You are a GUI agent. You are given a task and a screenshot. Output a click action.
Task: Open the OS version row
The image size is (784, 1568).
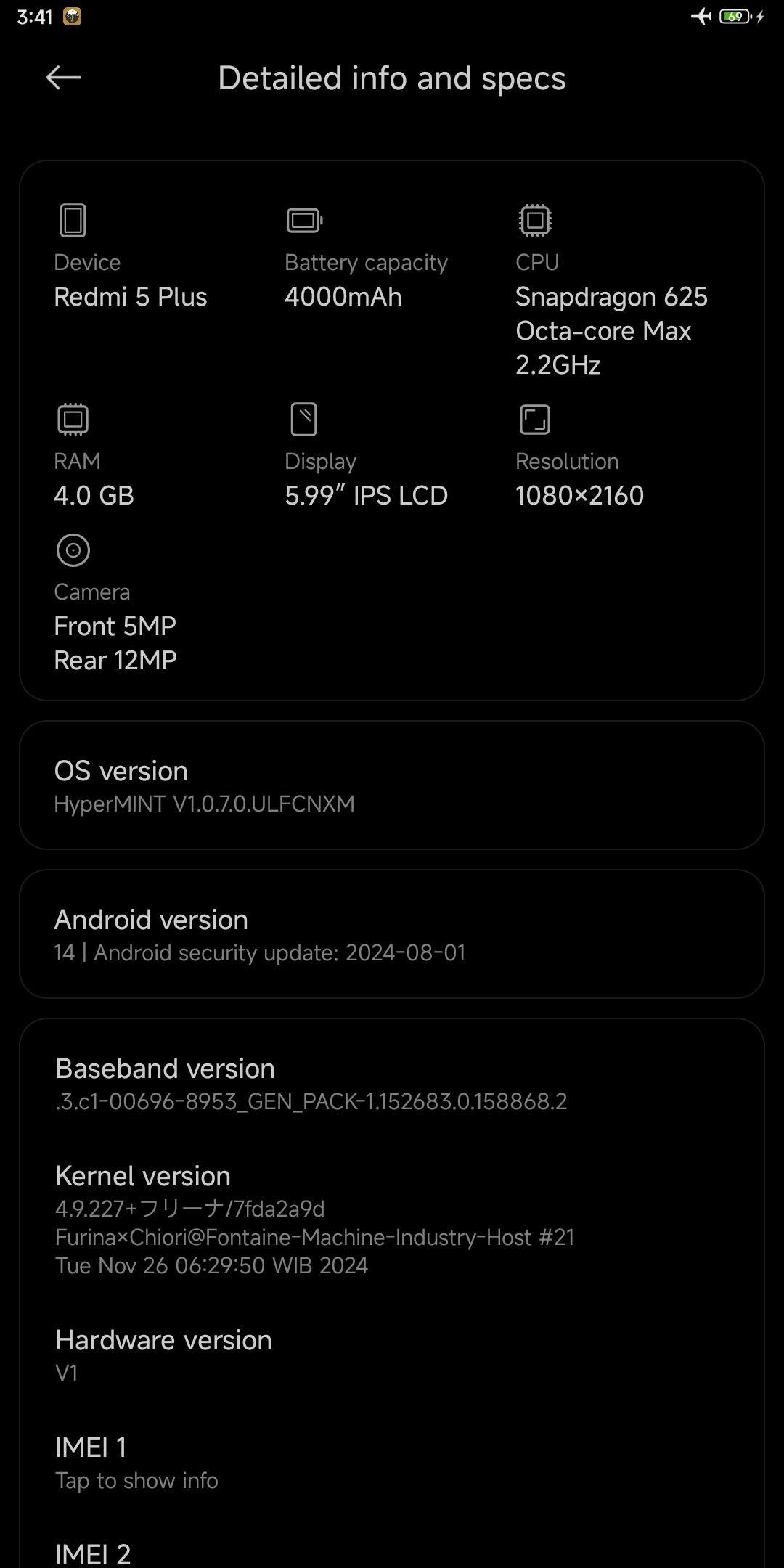tap(392, 785)
